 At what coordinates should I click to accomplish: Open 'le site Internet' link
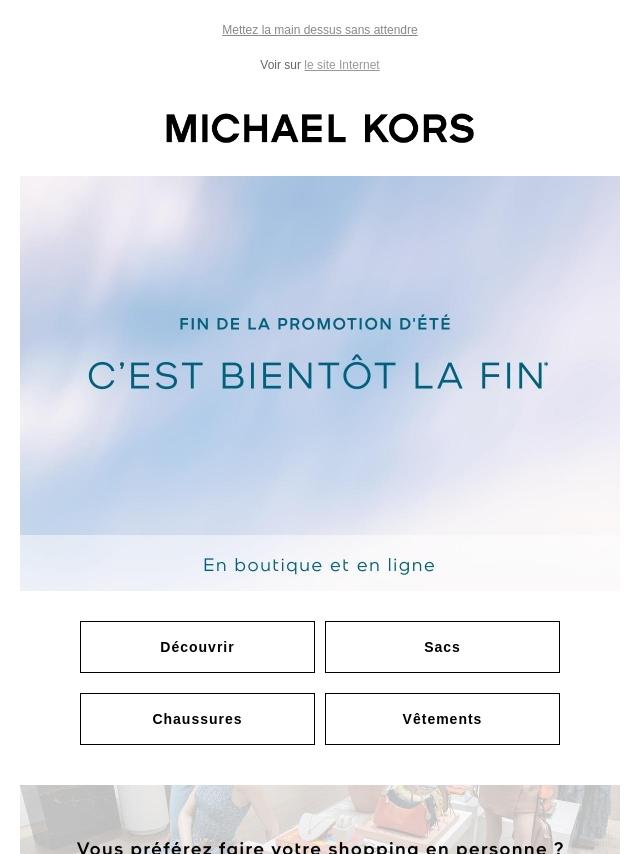(x=342, y=65)
